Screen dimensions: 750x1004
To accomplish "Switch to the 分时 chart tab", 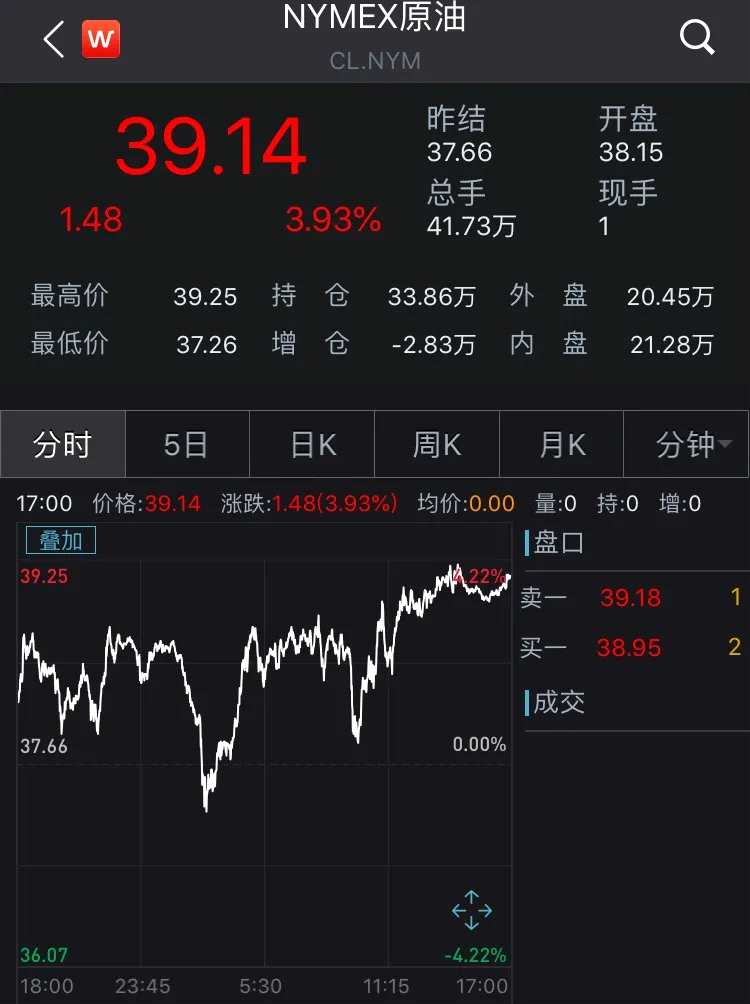I will [63, 445].
